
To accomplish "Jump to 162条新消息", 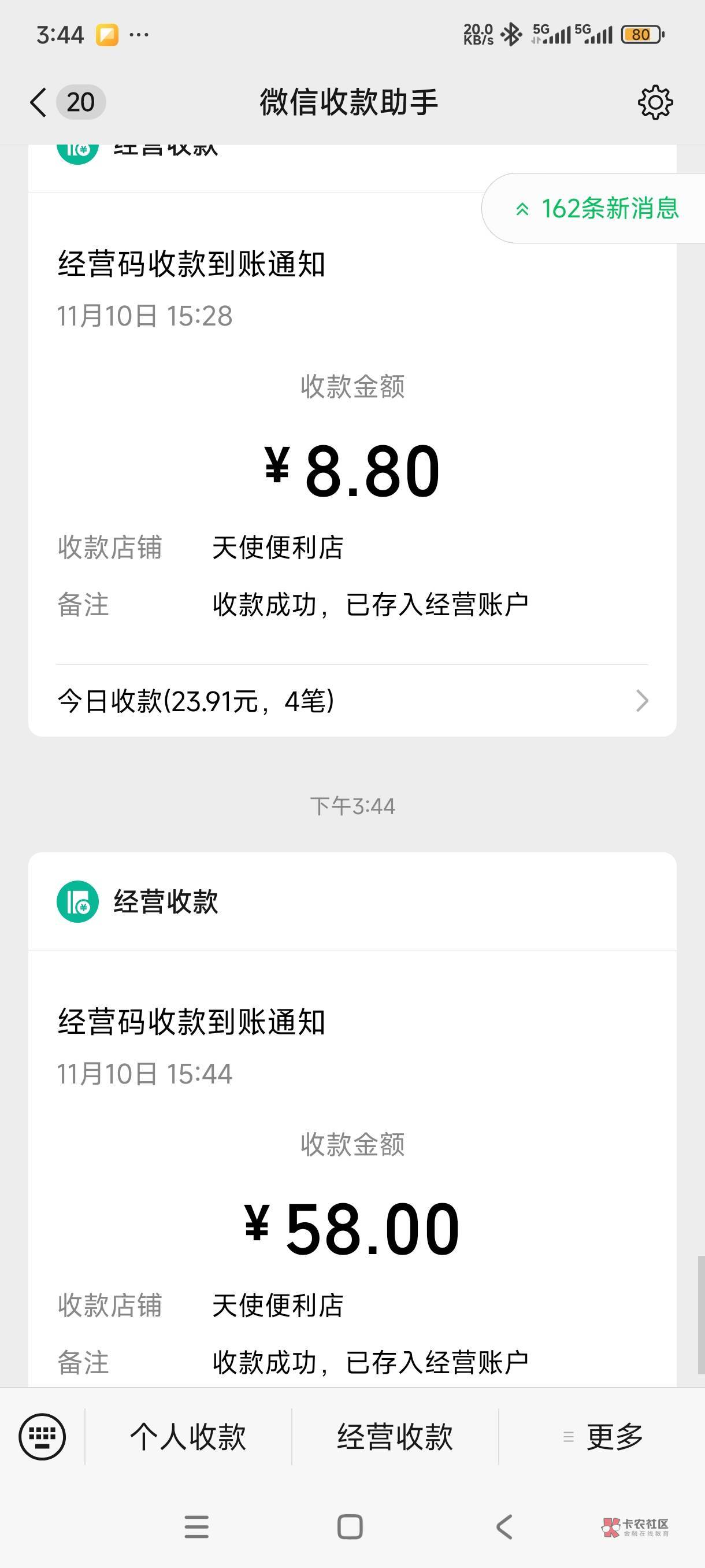I will click(596, 208).
